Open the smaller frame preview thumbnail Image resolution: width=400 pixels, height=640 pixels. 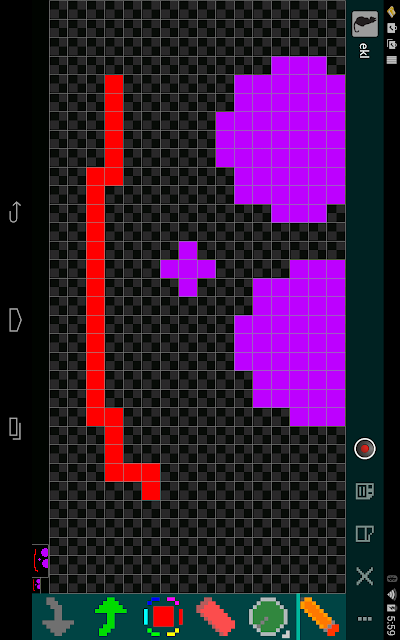[x=36, y=585]
